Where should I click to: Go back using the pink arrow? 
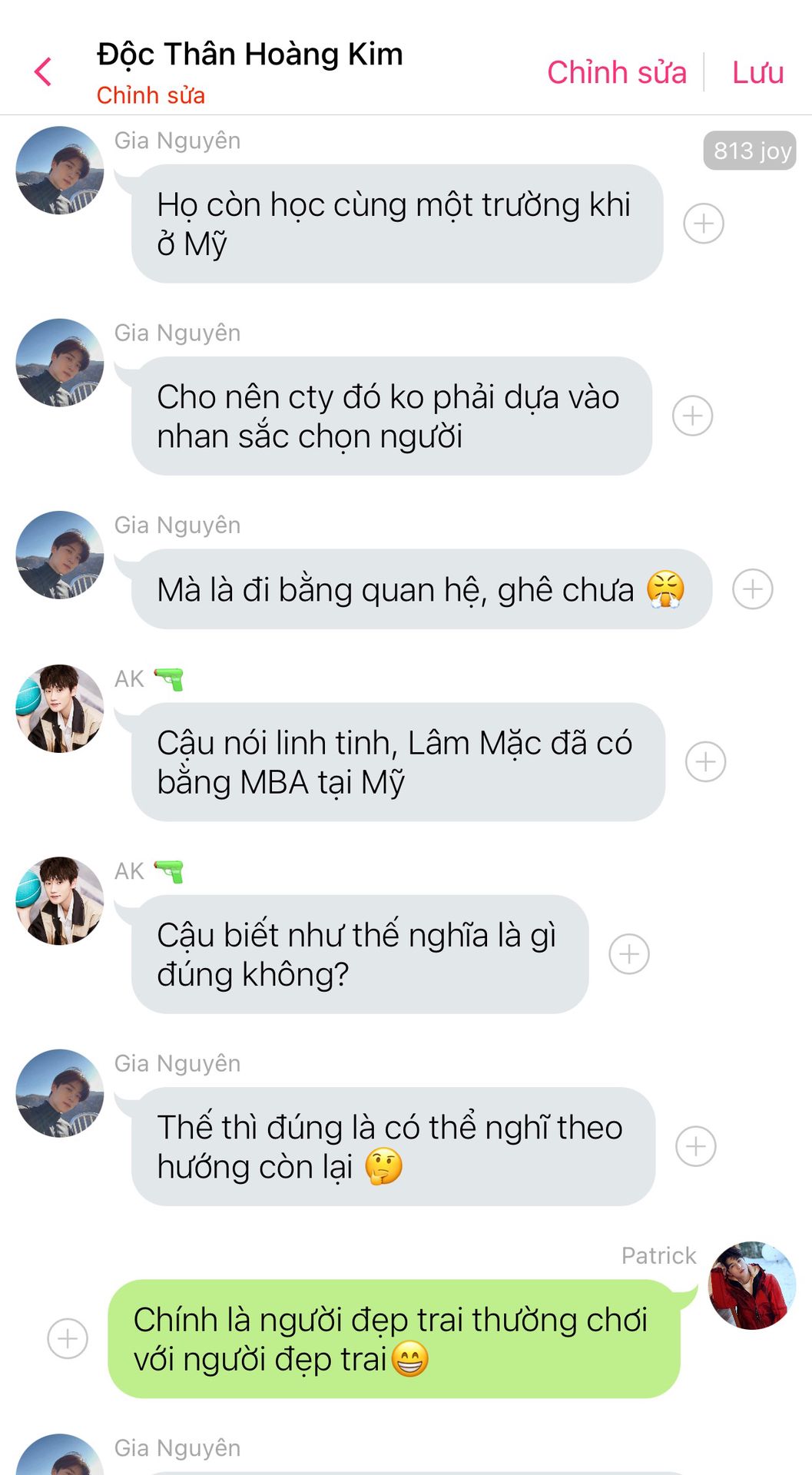click(x=43, y=72)
